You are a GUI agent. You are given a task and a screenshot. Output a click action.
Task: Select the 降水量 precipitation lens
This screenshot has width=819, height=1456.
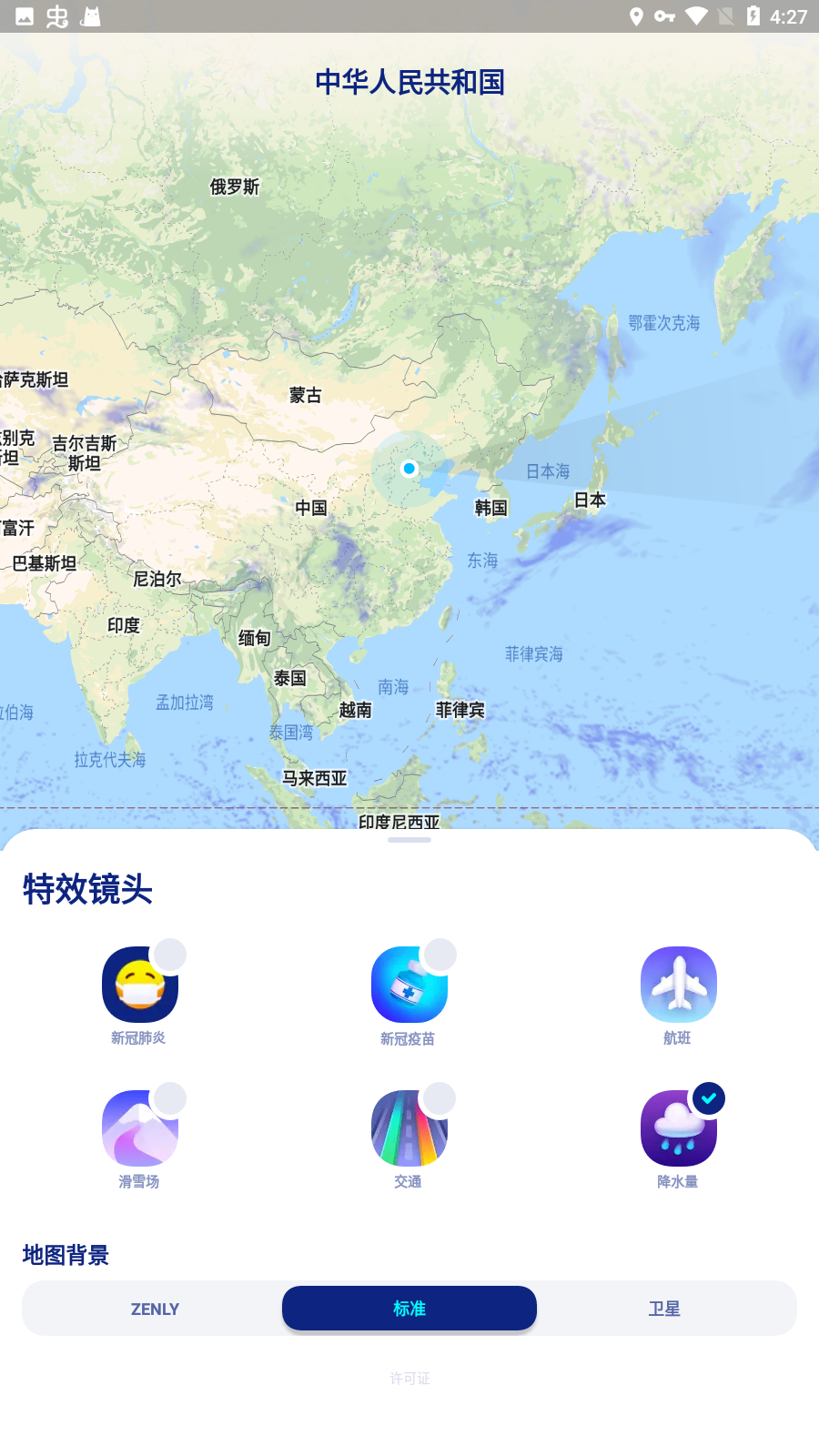pyautogui.click(x=679, y=1127)
